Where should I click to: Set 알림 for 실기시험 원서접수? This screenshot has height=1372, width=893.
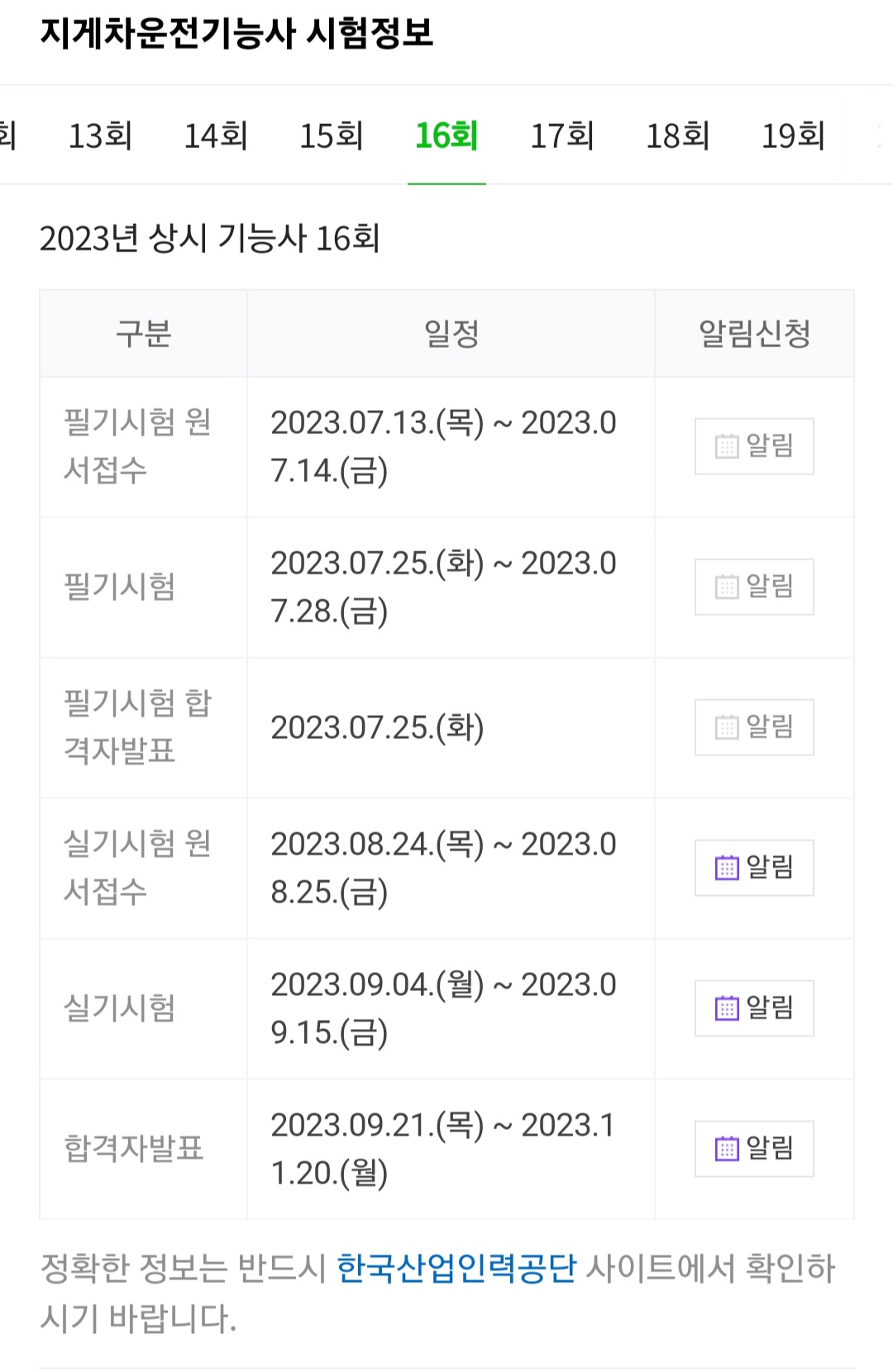[x=754, y=868]
